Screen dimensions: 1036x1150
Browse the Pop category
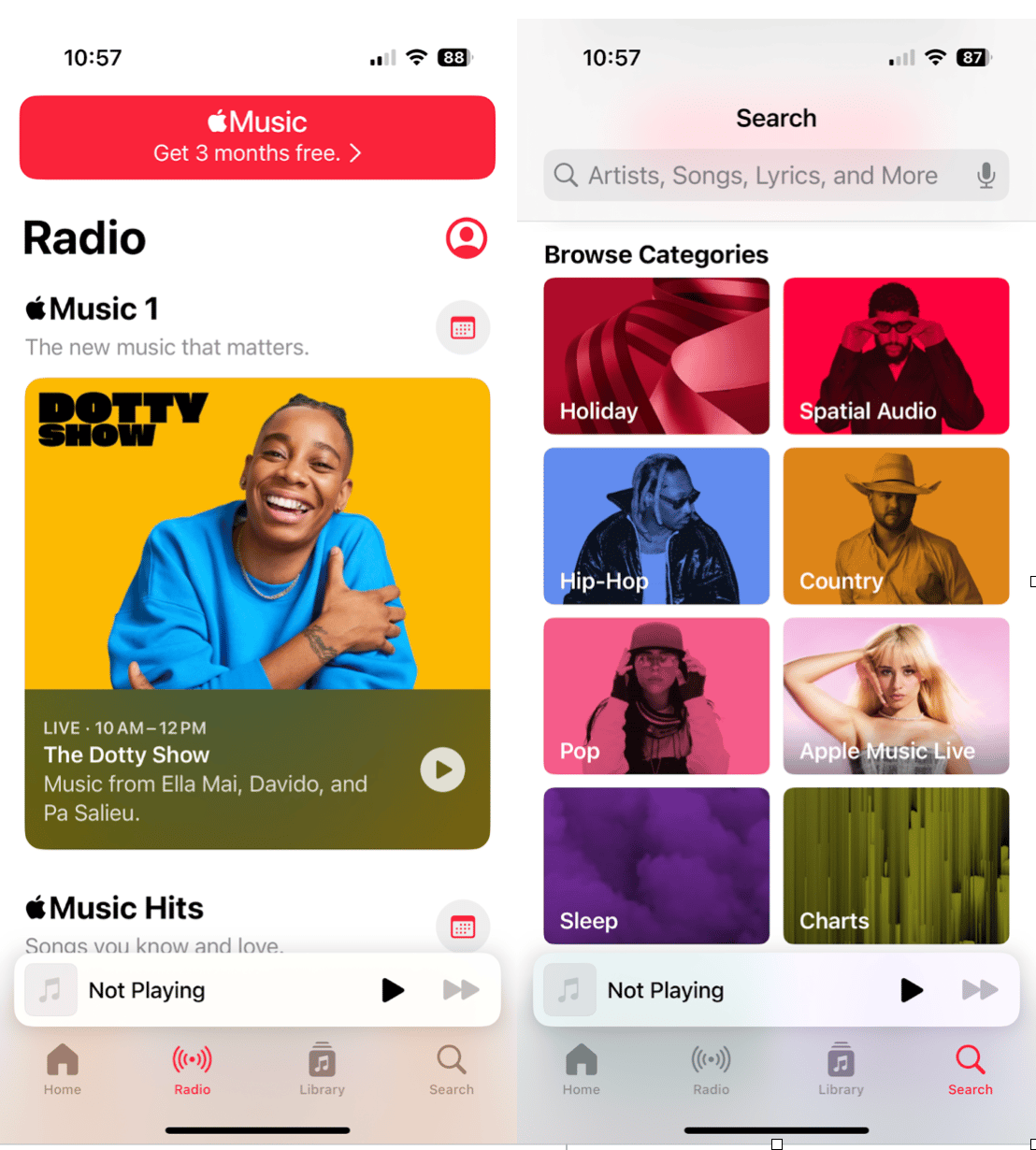[x=656, y=696]
